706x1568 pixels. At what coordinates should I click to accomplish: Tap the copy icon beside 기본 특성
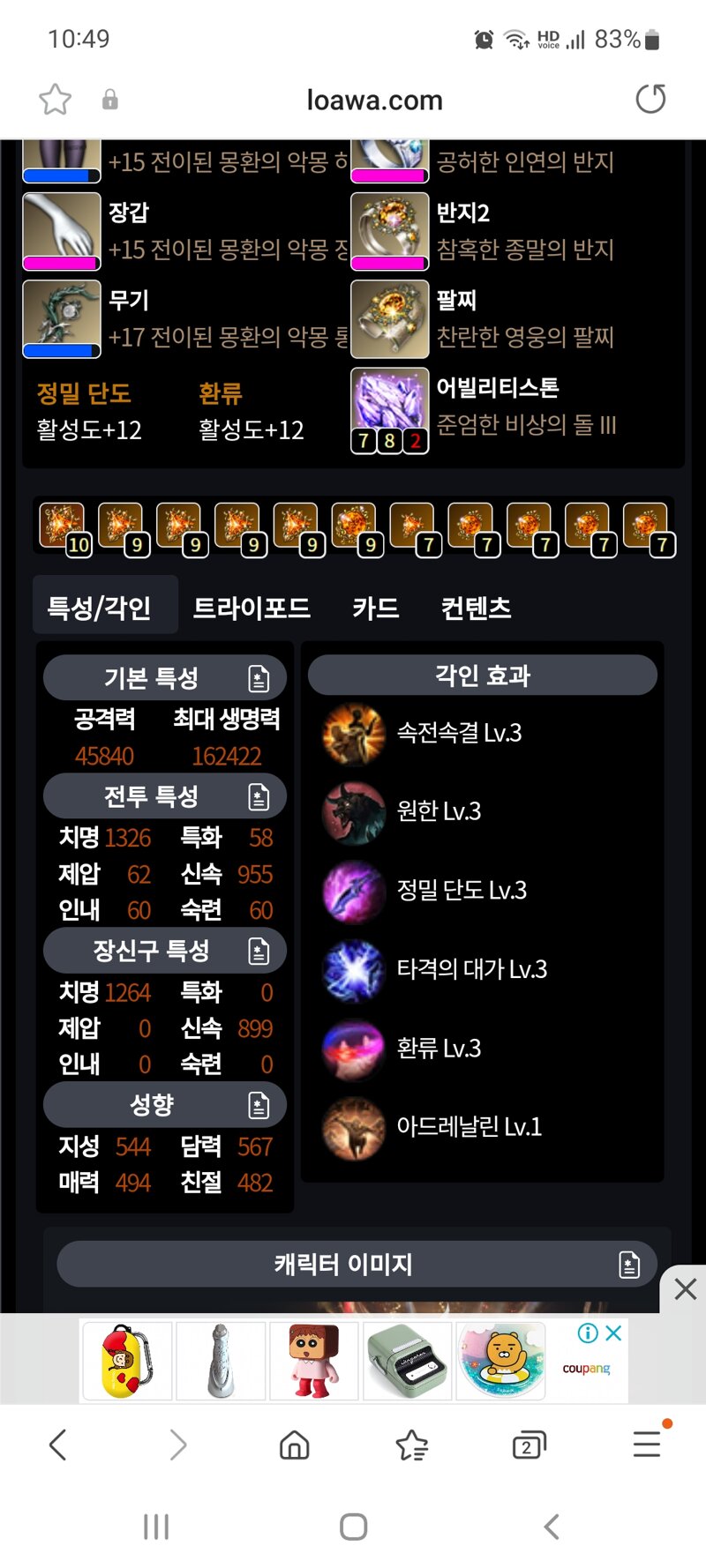tap(258, 678)
